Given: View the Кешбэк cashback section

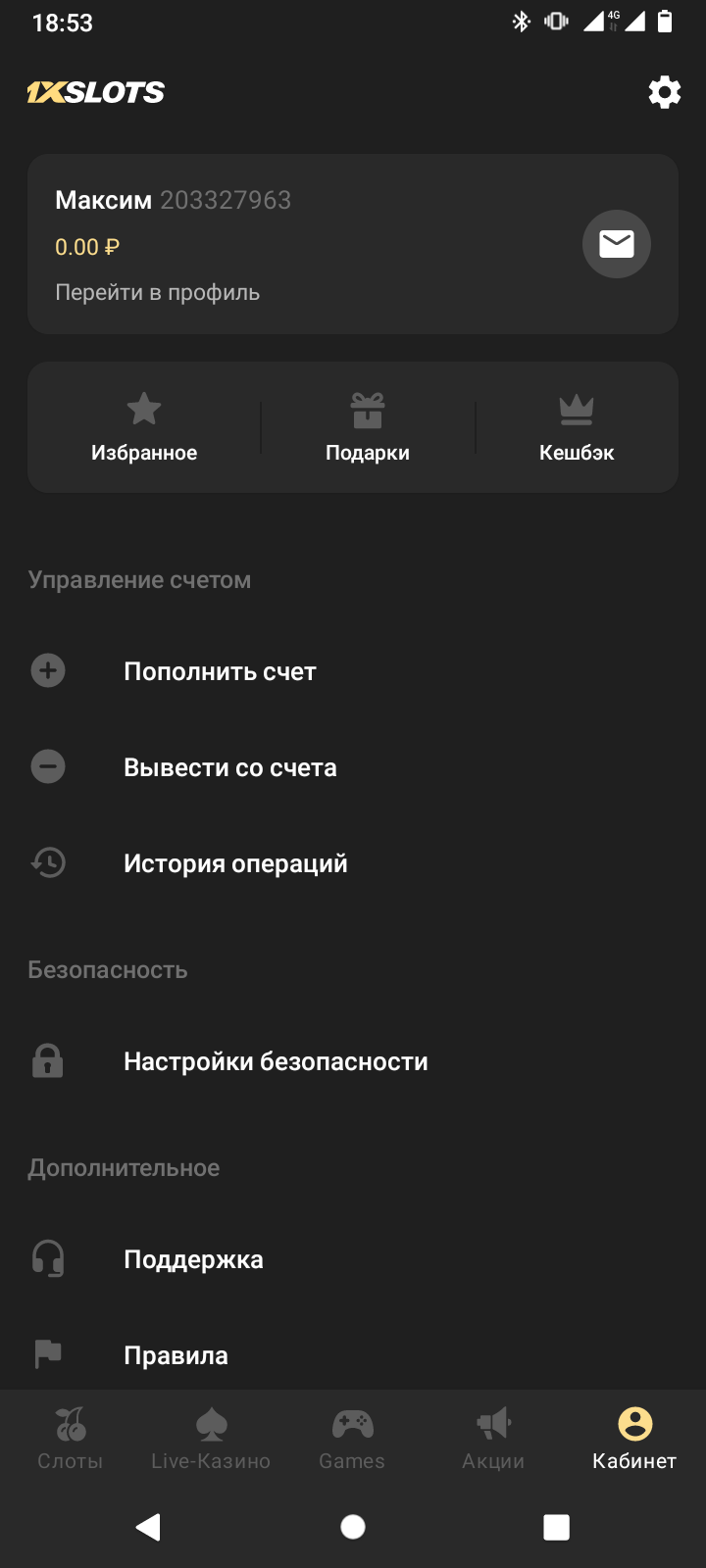Looking at the screenshot, I should click(577, 427).
